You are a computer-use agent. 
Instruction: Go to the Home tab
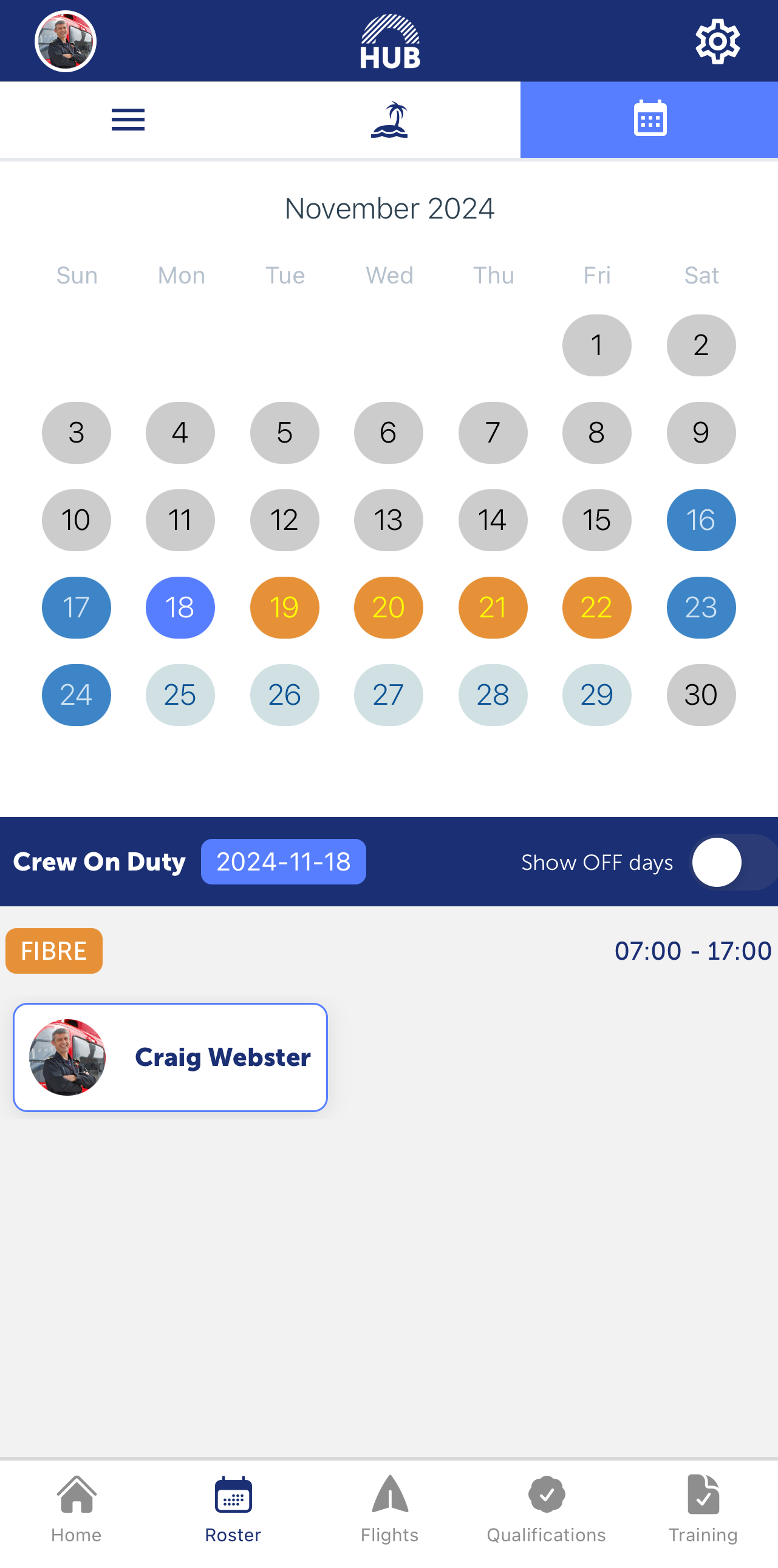pos(77,1509)
